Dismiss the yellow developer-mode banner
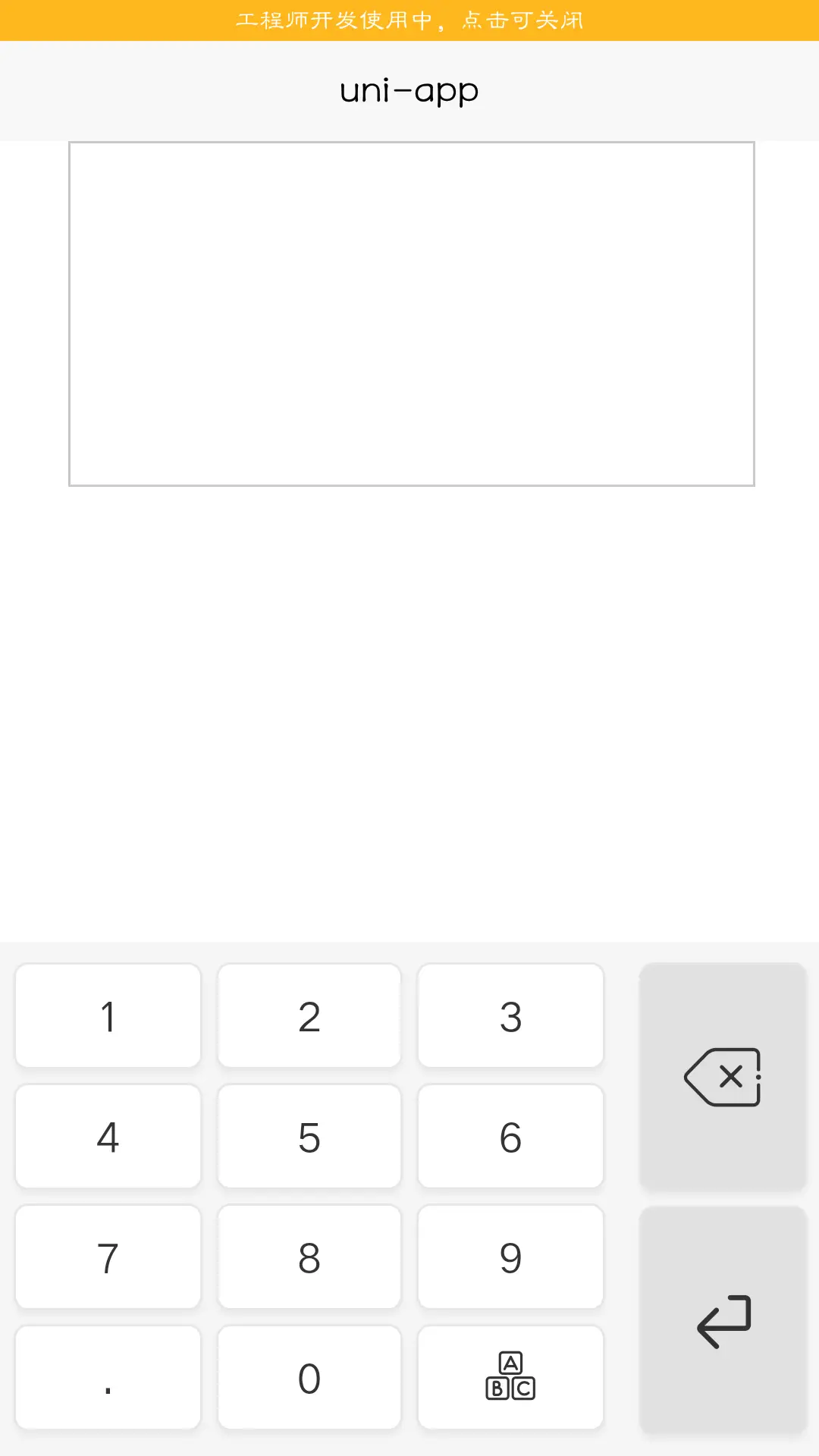Image resolution: width=819 pixels, height=1456 pixels. (409, 20)
